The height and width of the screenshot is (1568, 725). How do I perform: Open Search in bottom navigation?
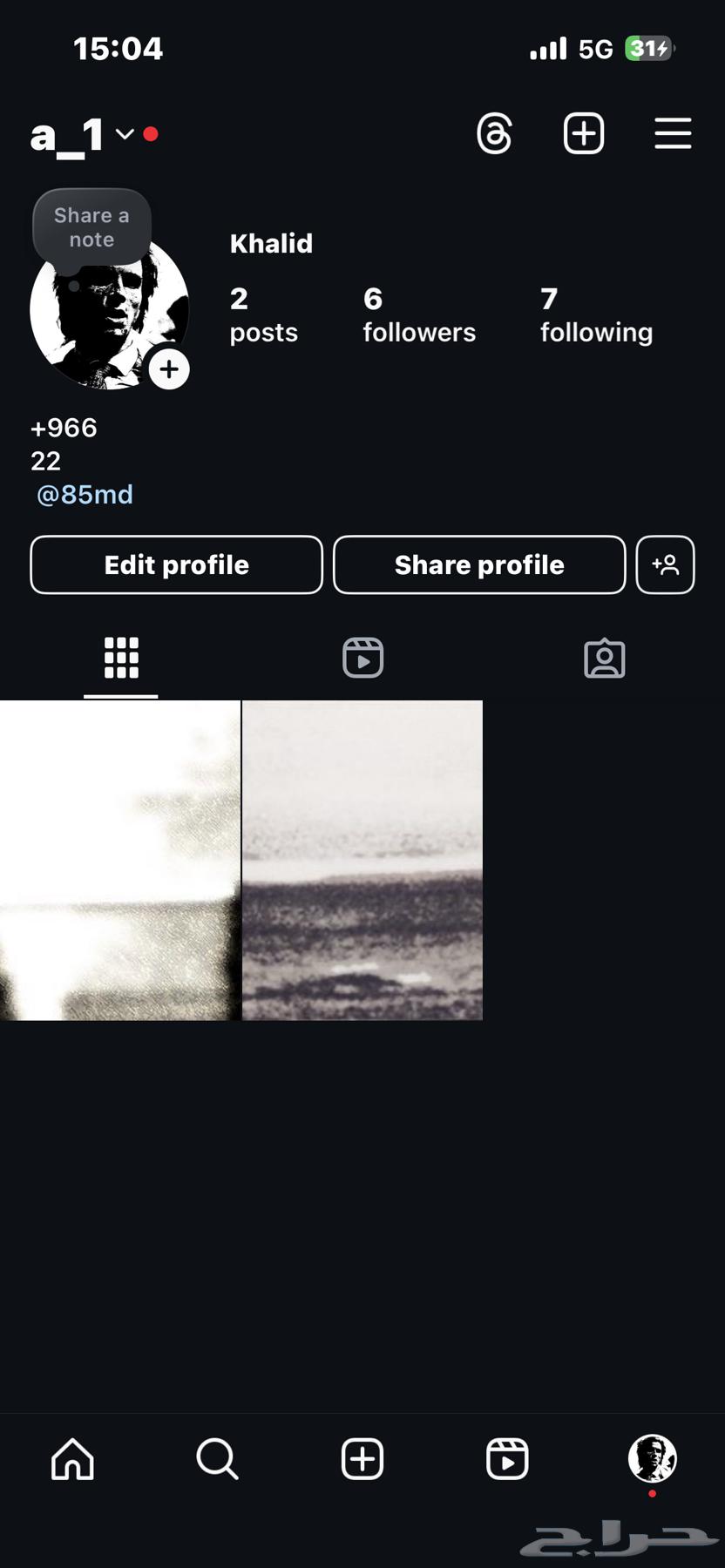tap(217, 1458)
